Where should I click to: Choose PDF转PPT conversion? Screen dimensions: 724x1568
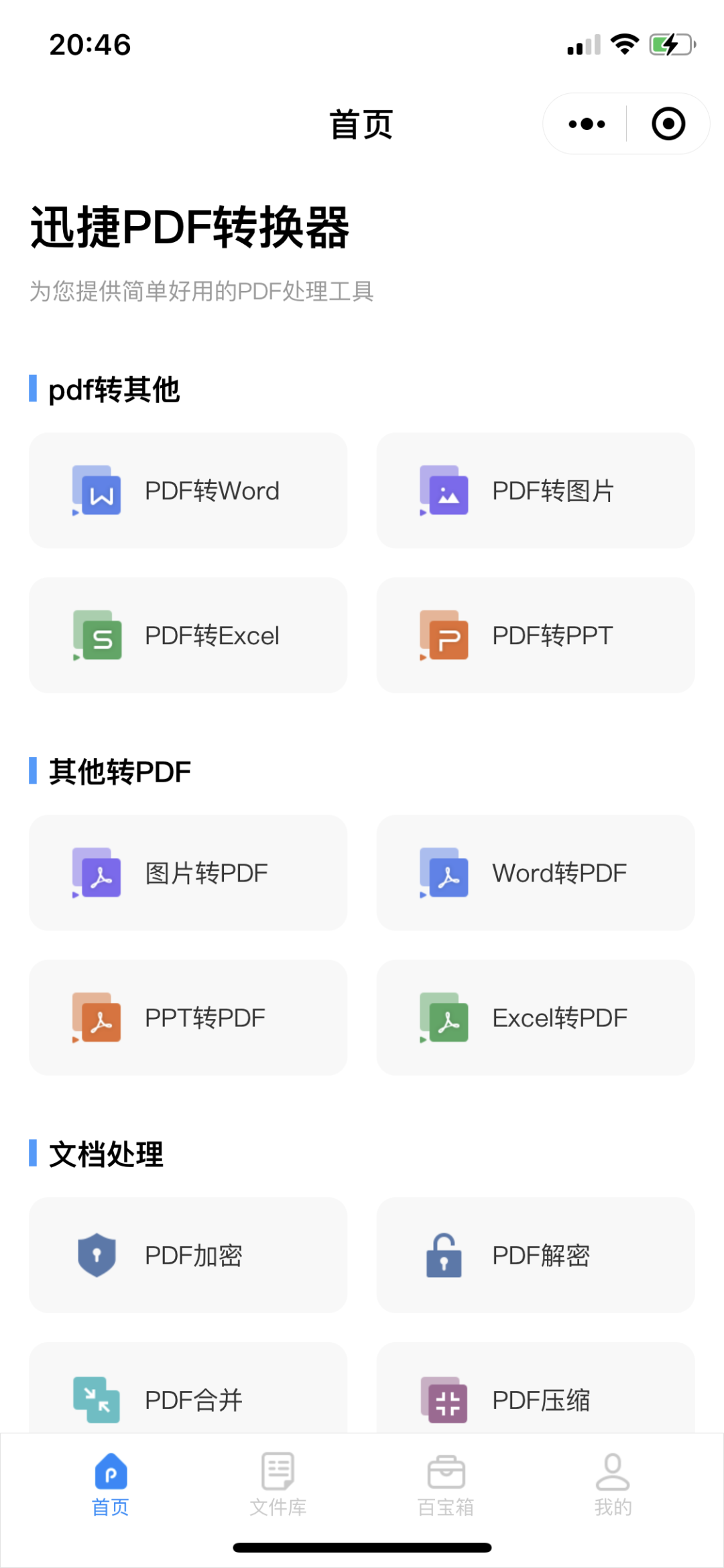(x=536, y=636)
